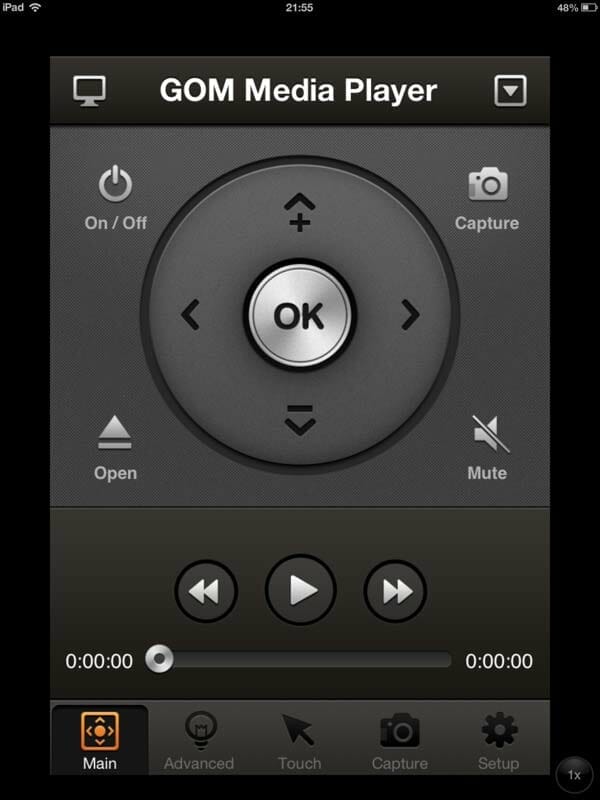Switch to the Advanced tab
The height and width of the screenshot is (800, 600).
point(199,742)
